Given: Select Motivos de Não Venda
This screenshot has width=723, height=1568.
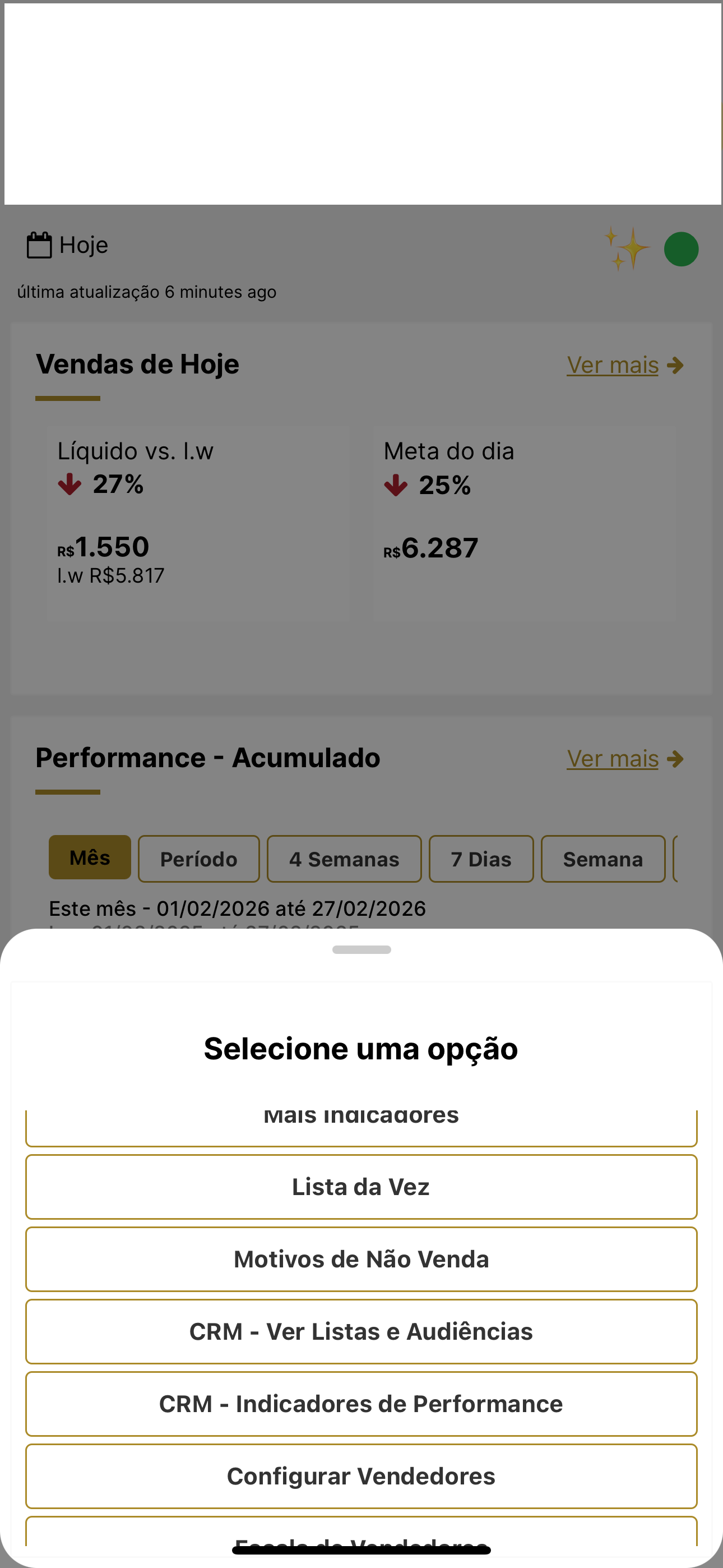Looking at the screenshot, I should tap(361, 1260).
